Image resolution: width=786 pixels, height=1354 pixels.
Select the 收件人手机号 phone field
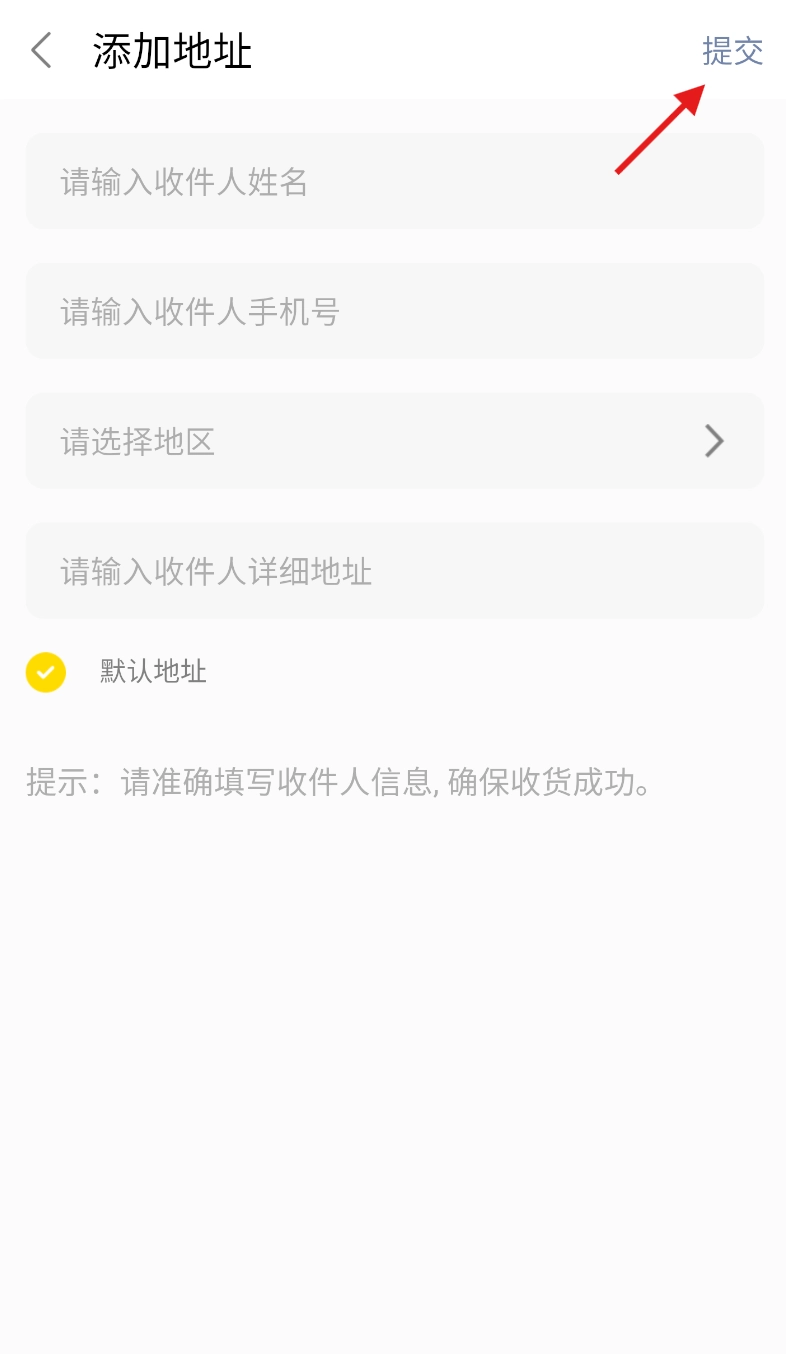coord(394,312)
